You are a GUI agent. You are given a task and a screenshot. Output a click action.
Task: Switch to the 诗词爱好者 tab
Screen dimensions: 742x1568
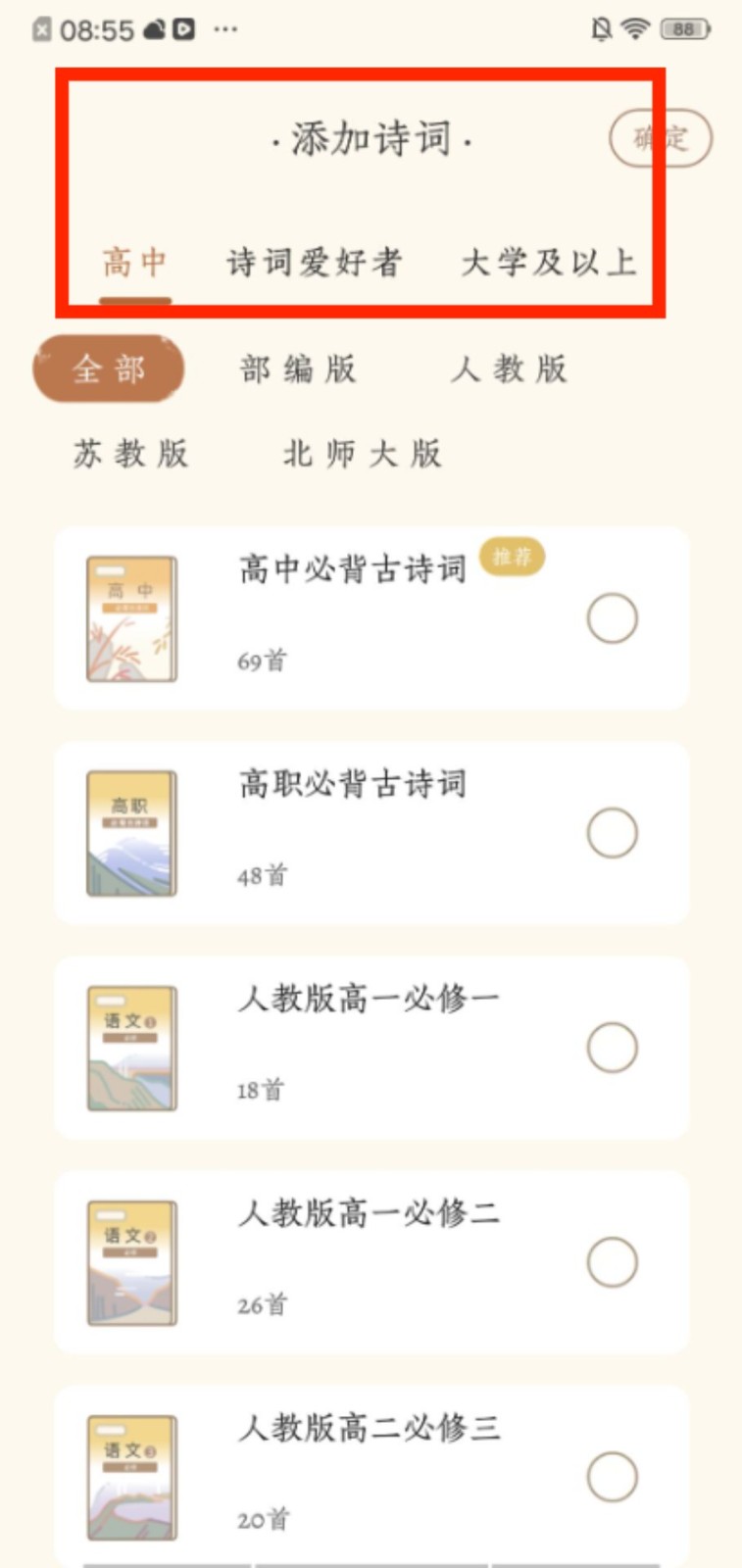pos(315,263)
